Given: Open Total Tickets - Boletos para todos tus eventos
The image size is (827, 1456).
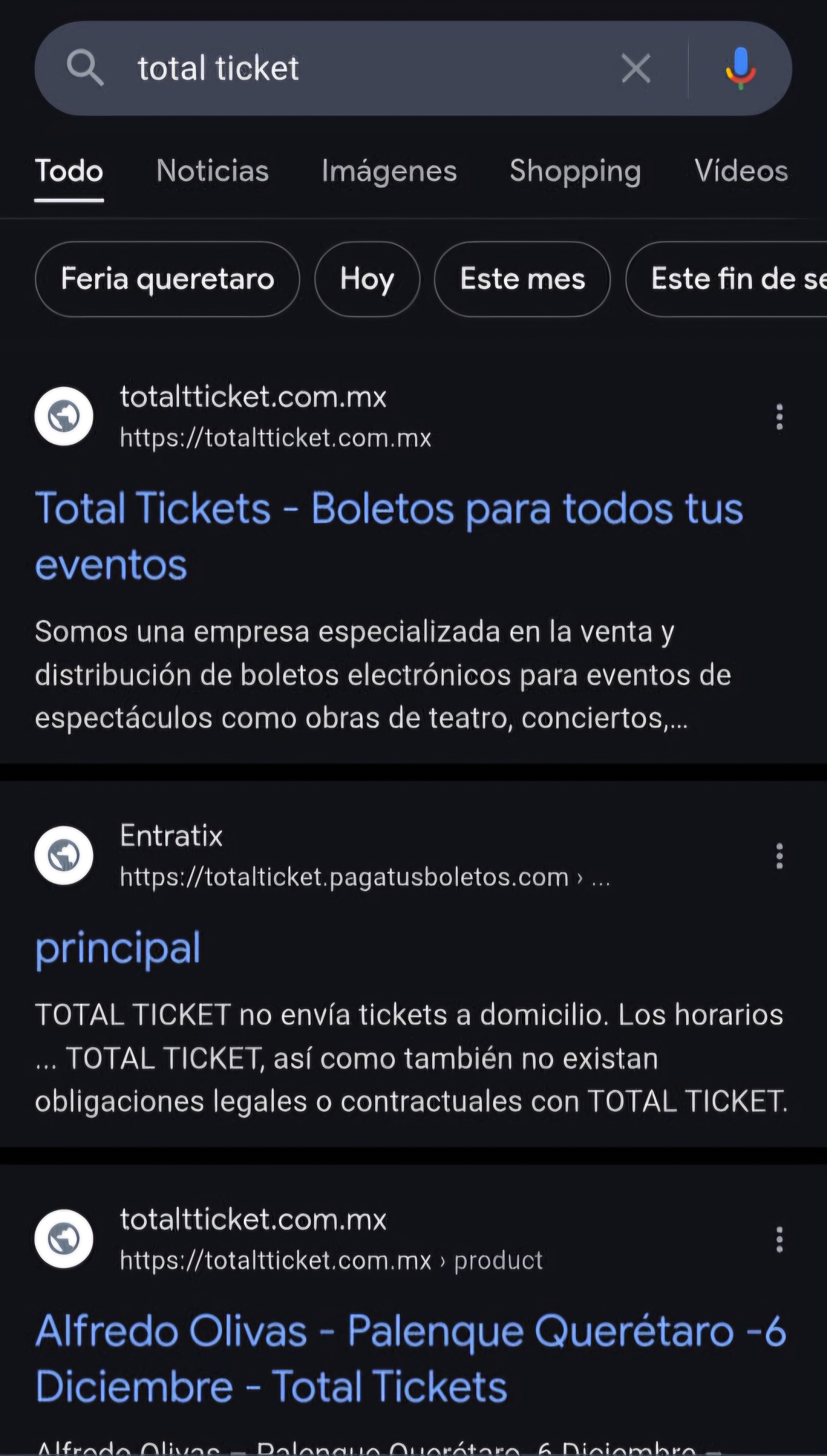Looking at the screenshot, I should click(x=389, y=536).
